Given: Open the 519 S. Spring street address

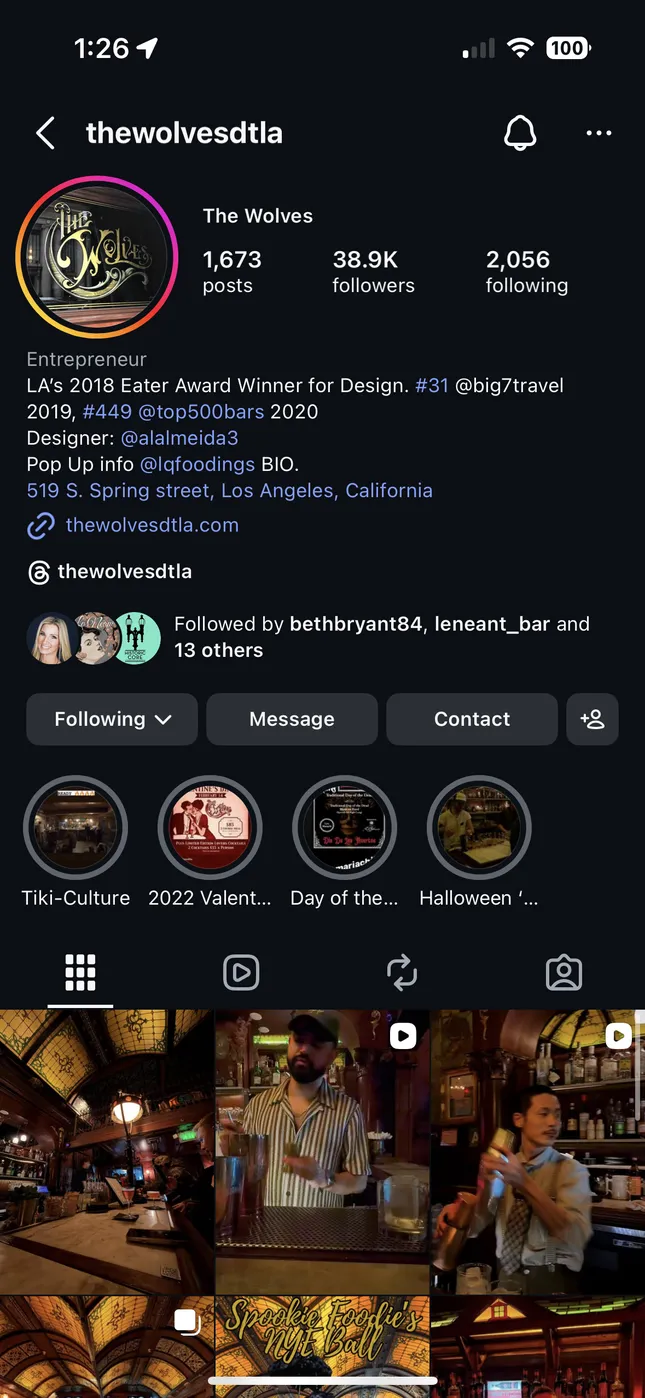Looking at the screenshot, I should (x=229, y=490).
